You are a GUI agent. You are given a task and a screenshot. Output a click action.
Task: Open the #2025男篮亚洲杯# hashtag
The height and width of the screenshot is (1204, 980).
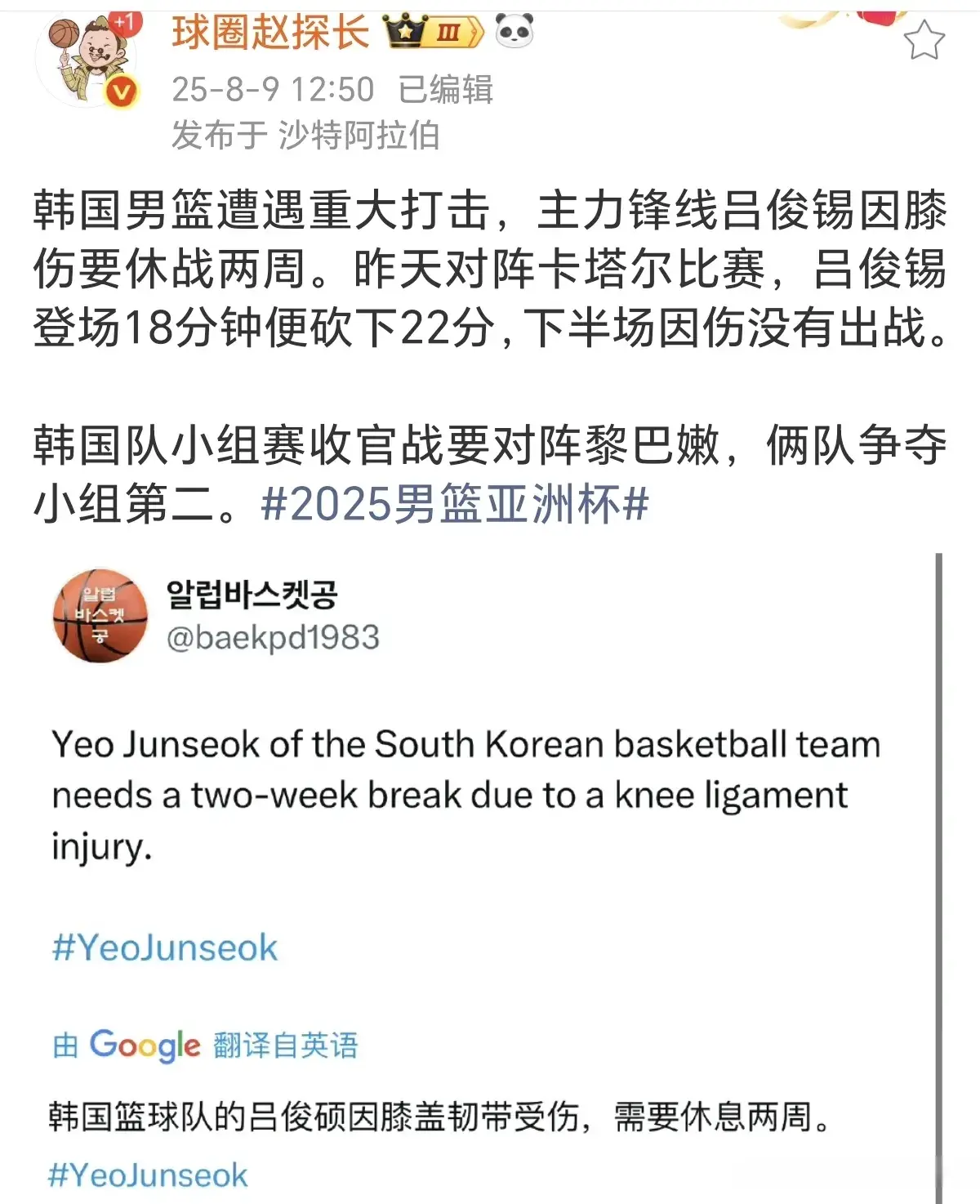(x=455, y=505)
